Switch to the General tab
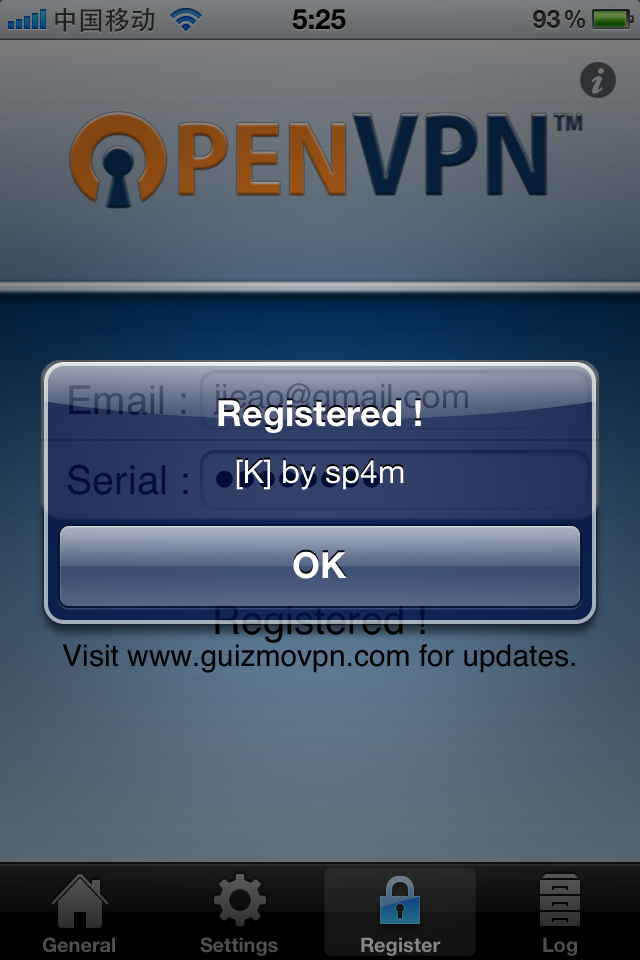640x960 pixels. click(79, 912)
